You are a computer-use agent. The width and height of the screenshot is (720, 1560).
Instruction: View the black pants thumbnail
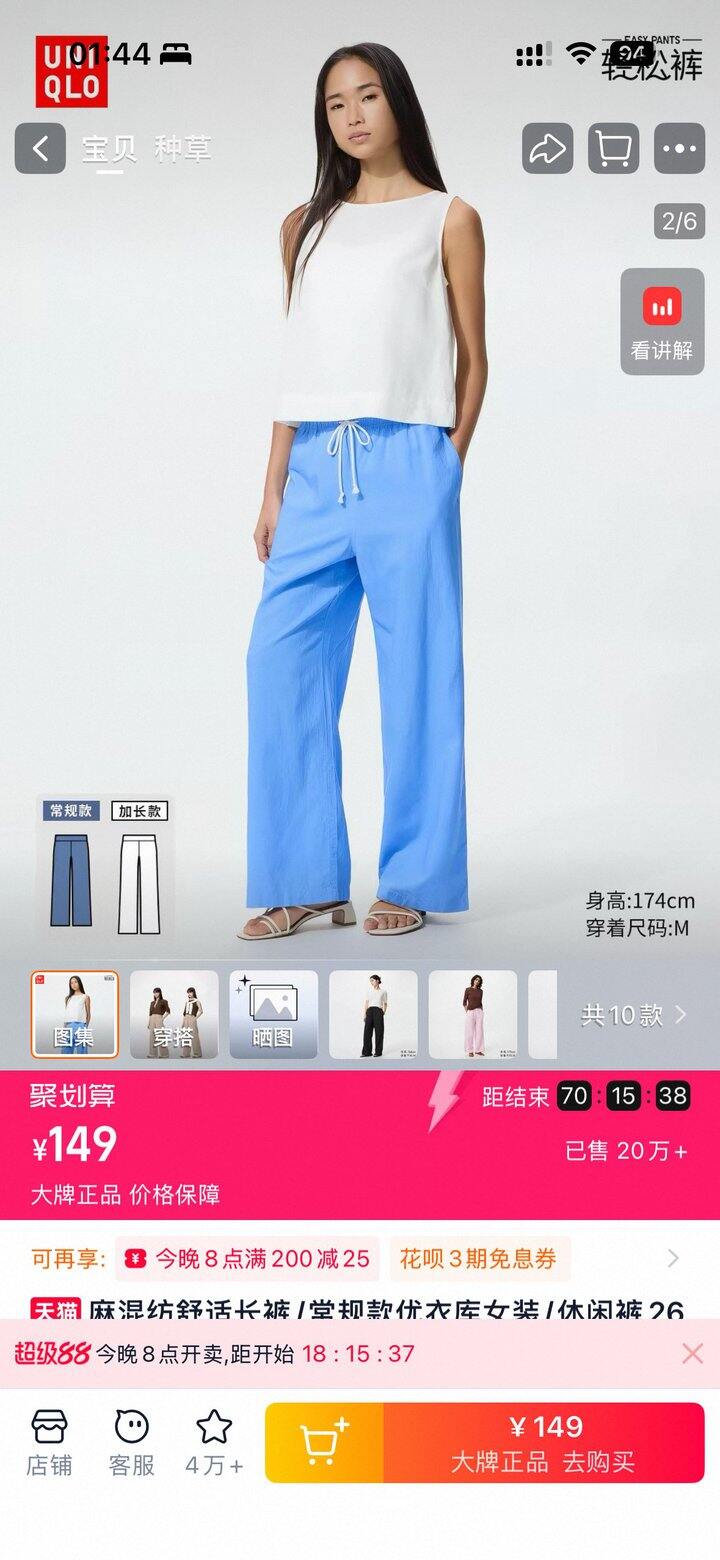coord(373,1014)
